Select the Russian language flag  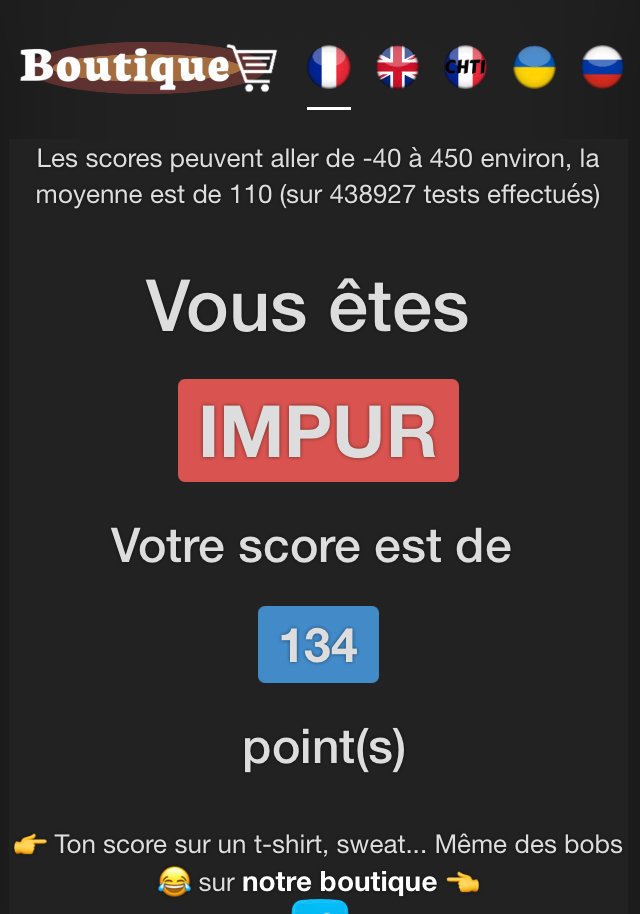pos(602,68)
